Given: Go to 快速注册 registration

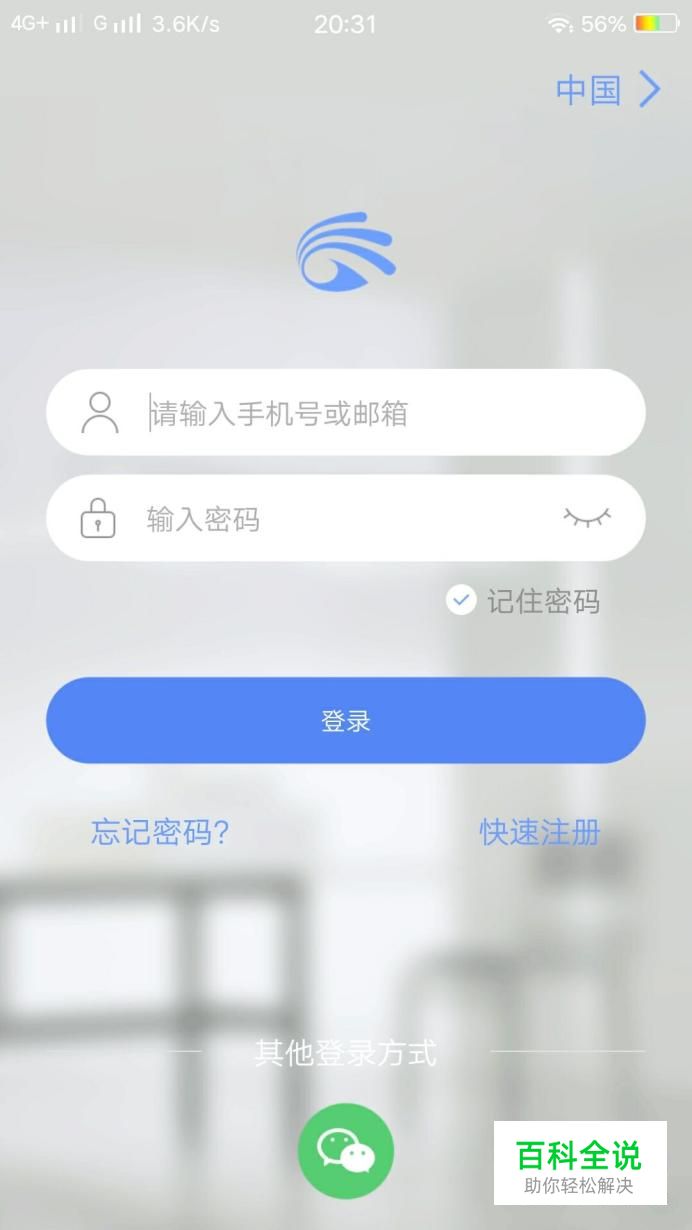Looking at the screenshot, I should (x=540, y=832).
